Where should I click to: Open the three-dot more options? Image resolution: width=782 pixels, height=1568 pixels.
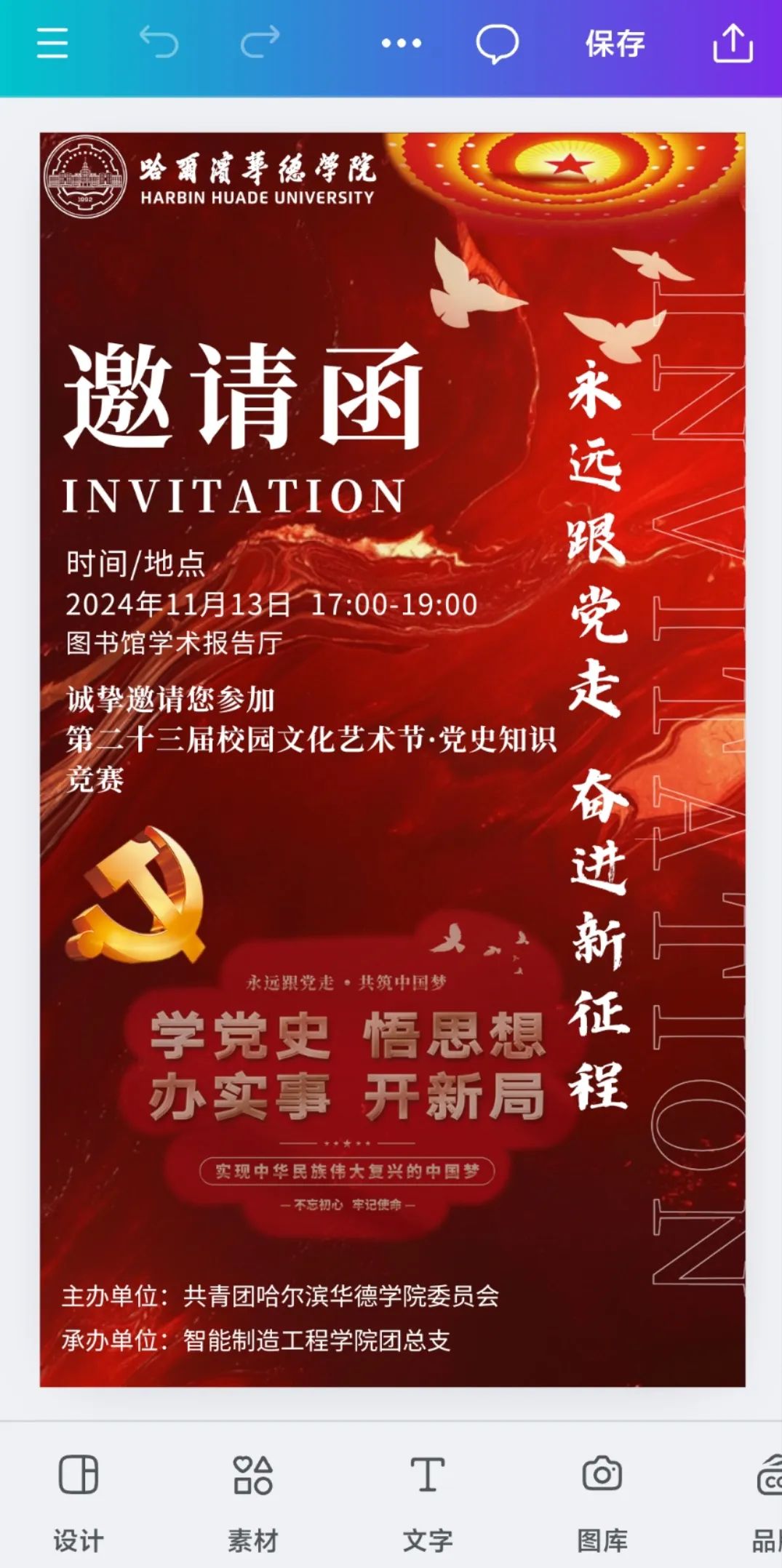[401, 44]
